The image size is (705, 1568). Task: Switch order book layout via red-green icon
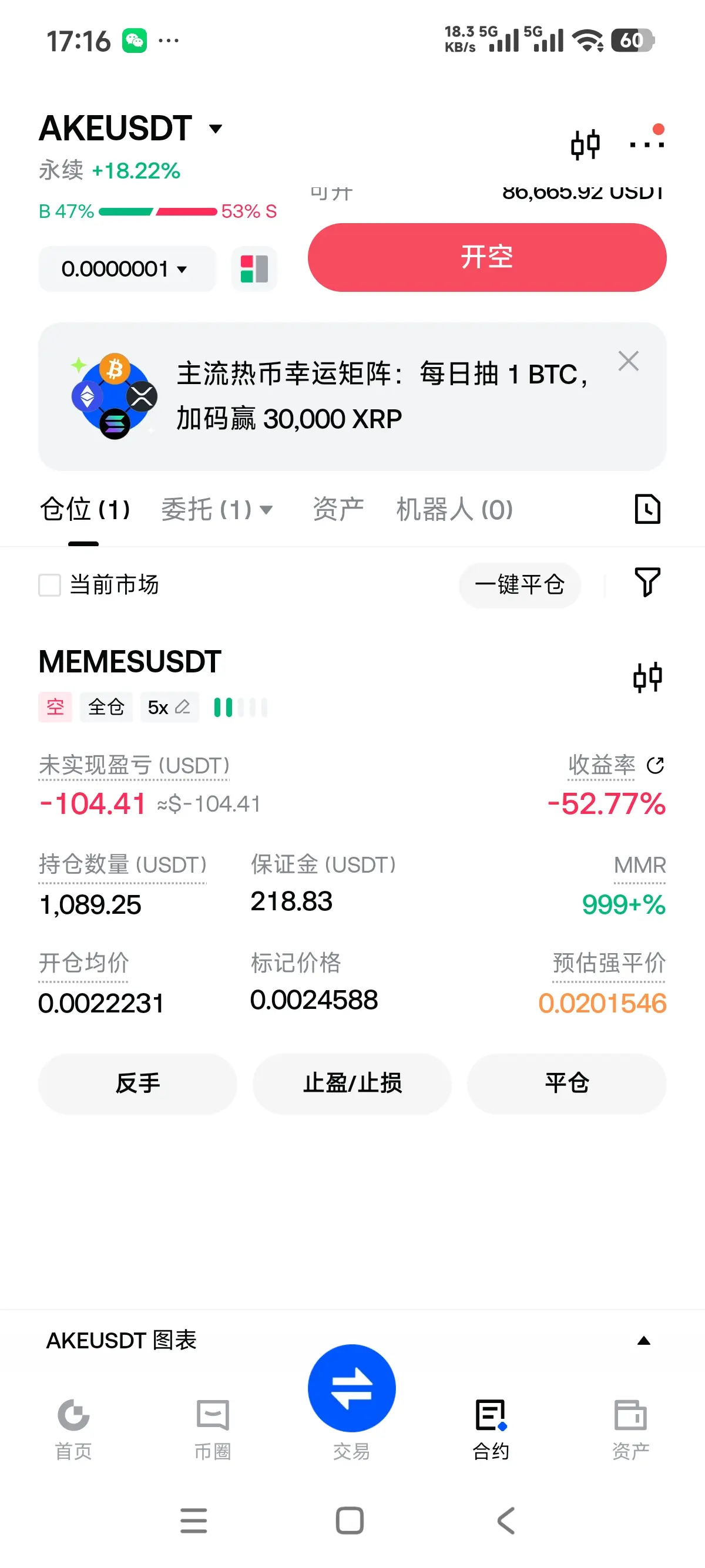[254, 268]
